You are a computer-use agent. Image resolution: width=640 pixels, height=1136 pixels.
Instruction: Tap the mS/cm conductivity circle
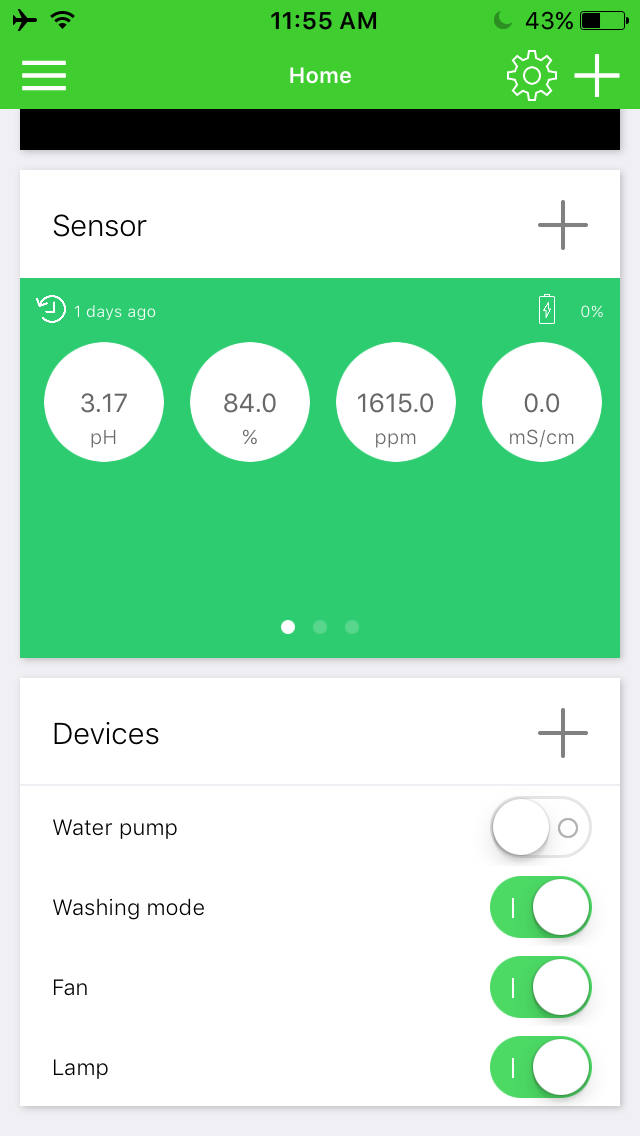542,402
